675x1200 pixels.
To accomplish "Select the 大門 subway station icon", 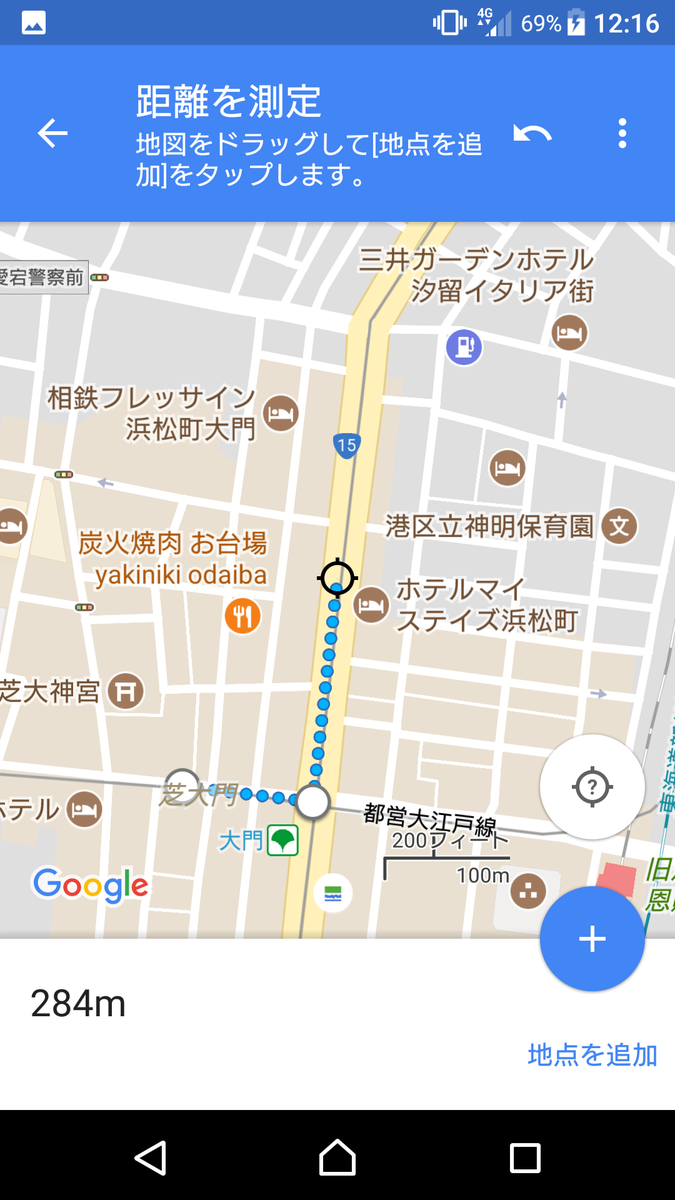I will tap(283, 840).
